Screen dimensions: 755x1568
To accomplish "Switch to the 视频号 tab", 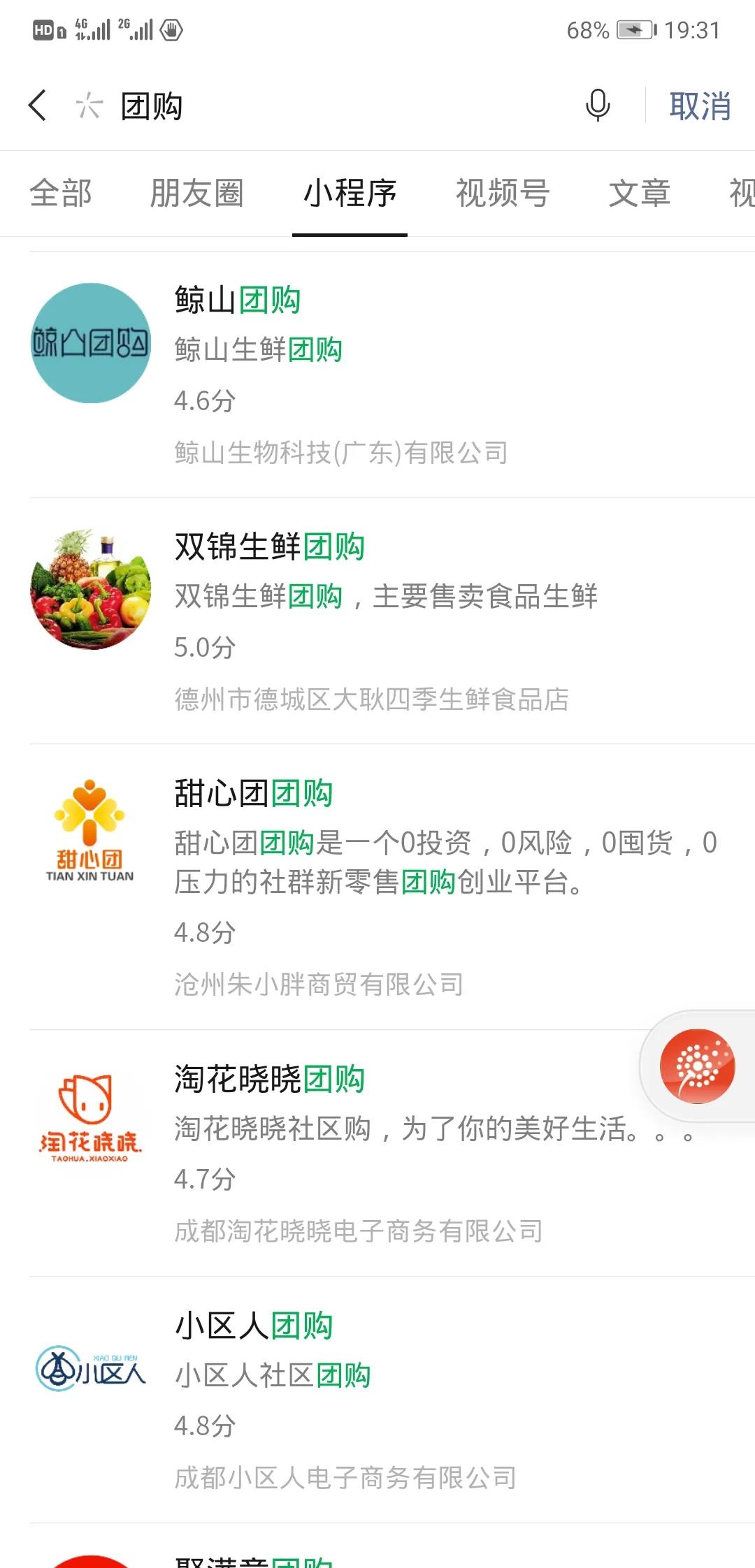I will click(x=503, y=194).
